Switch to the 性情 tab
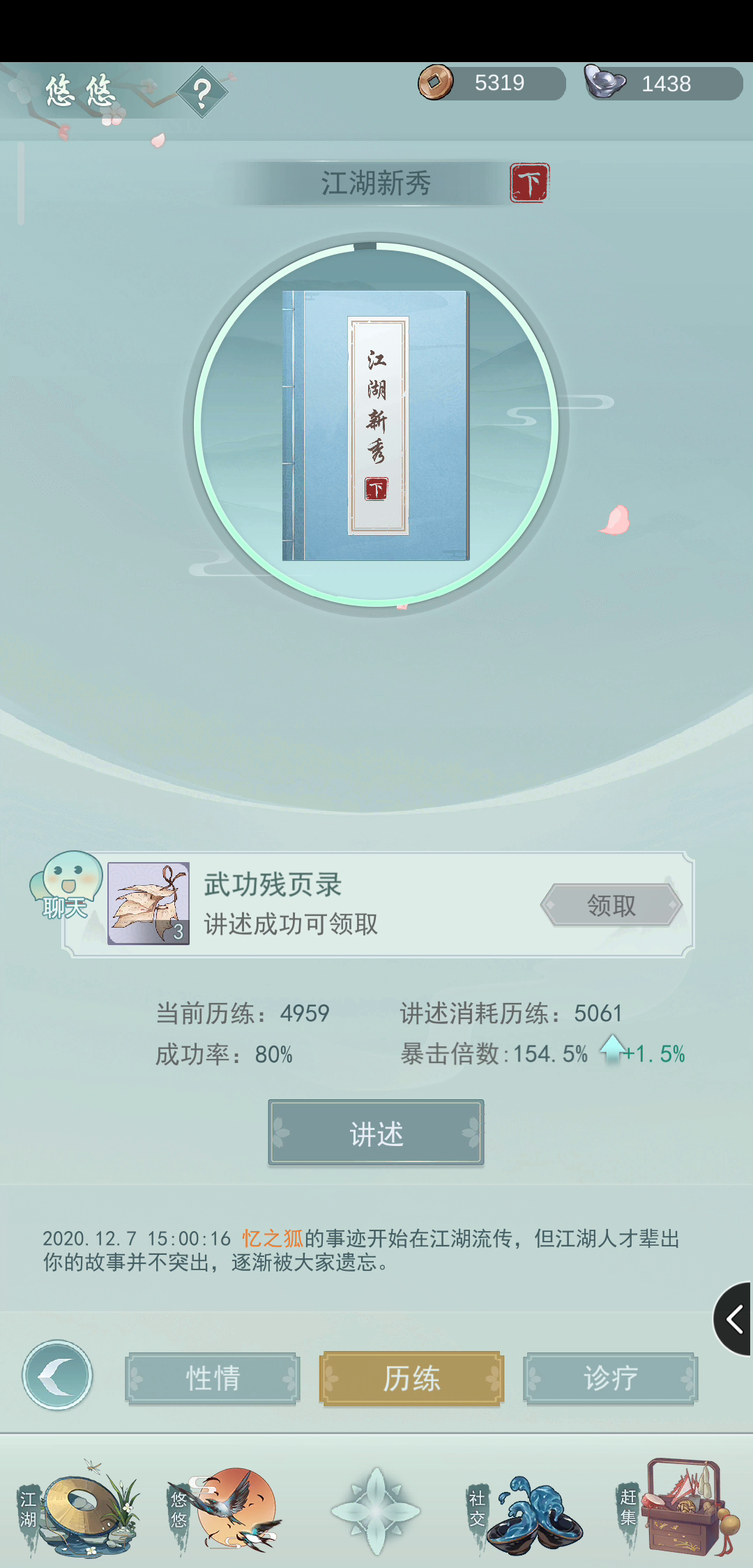The height and width of the screenshot is (1568, 753). (213, 1378)
